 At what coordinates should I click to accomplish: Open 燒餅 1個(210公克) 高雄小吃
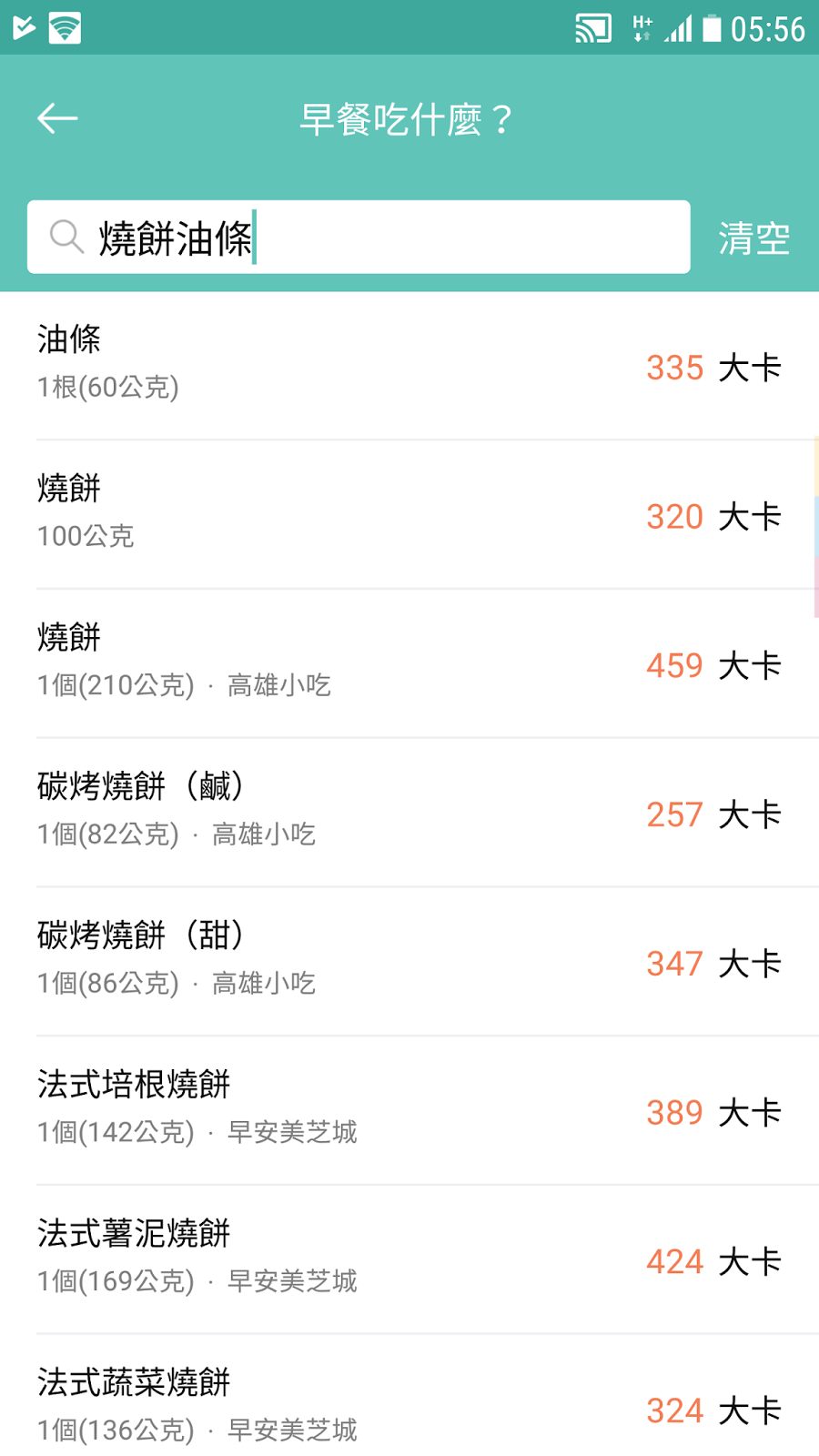click(409, 664)
